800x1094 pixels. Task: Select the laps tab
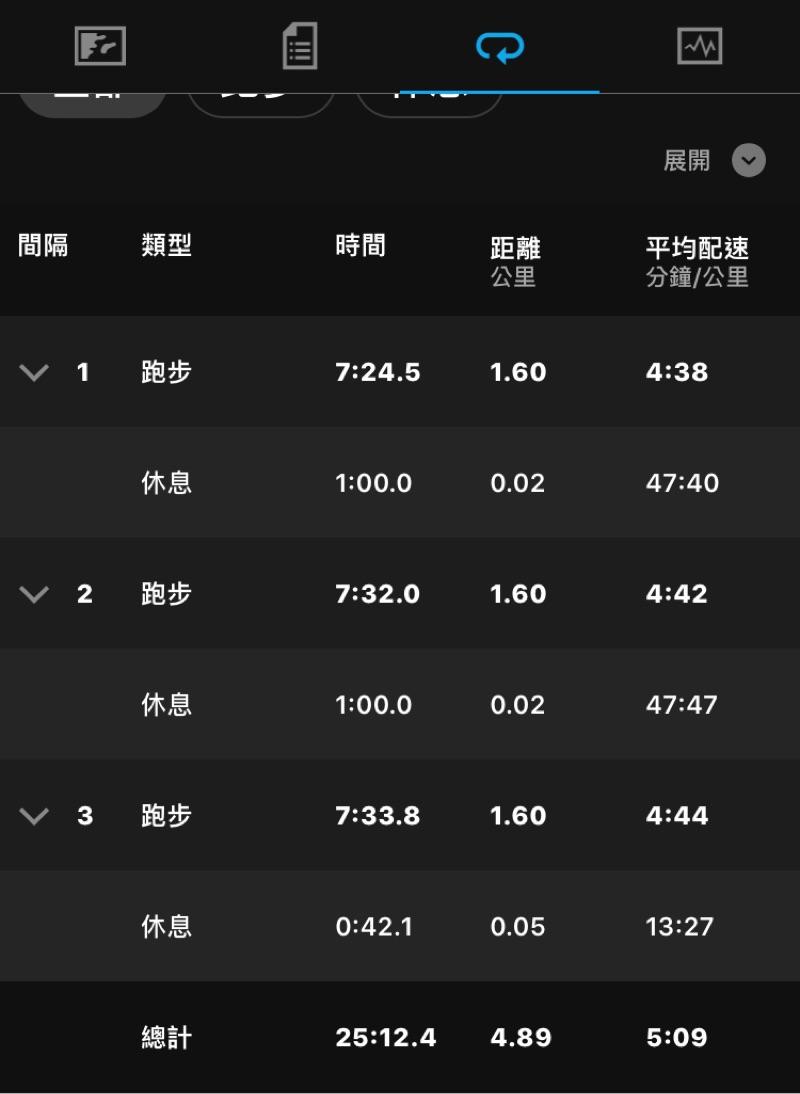click(500, 47)
